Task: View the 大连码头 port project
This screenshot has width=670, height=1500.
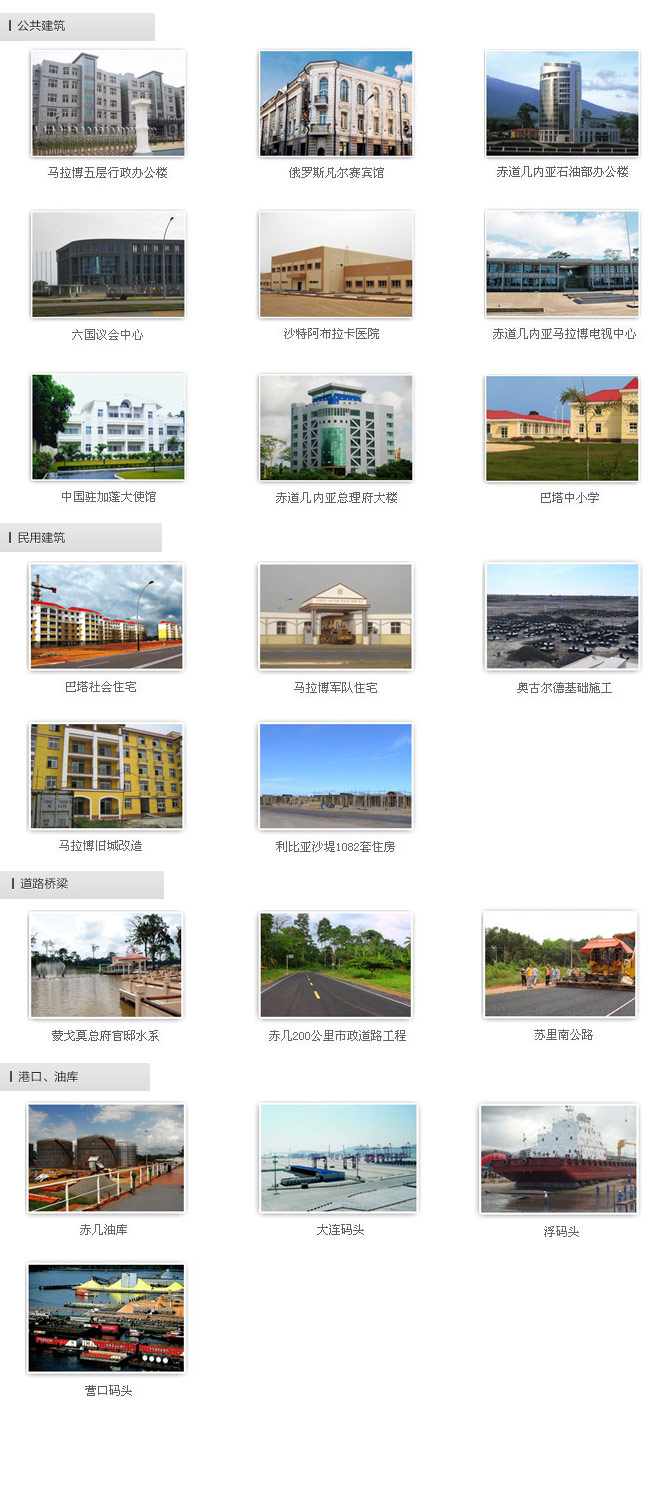Action: tap(339, 1158)
